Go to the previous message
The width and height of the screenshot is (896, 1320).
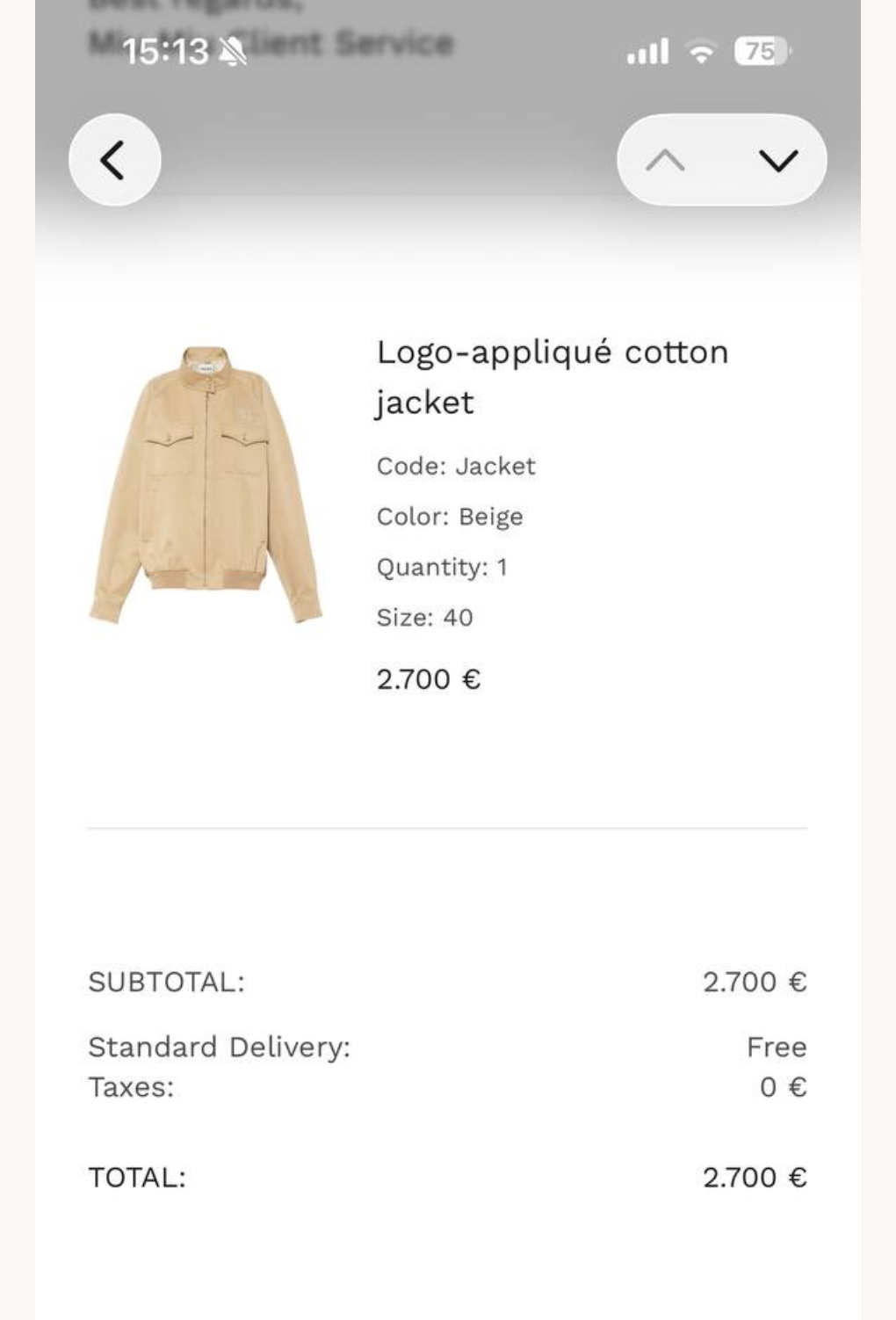coord(665,160)
